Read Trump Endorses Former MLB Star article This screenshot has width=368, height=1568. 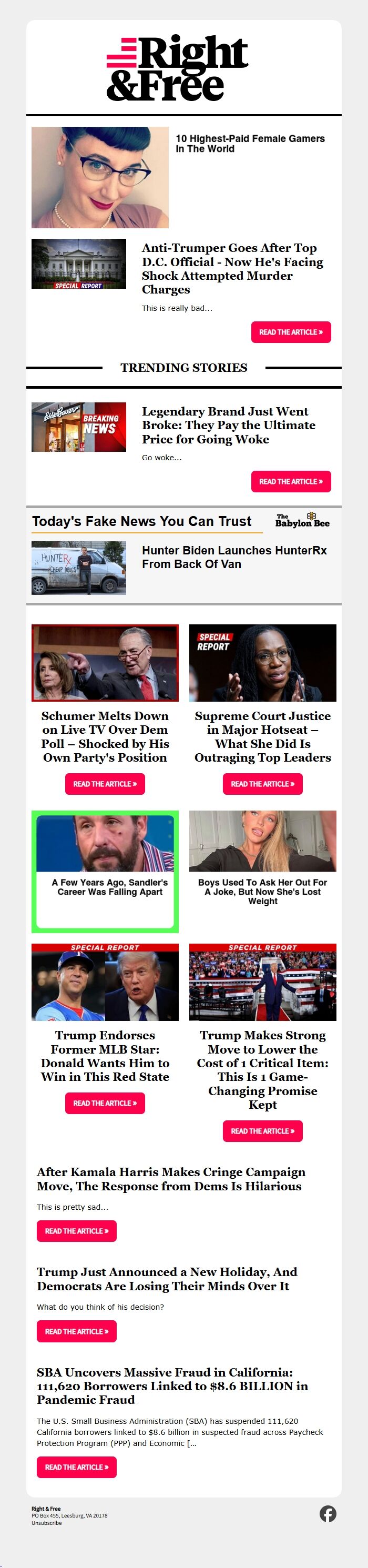point(105,1102)
